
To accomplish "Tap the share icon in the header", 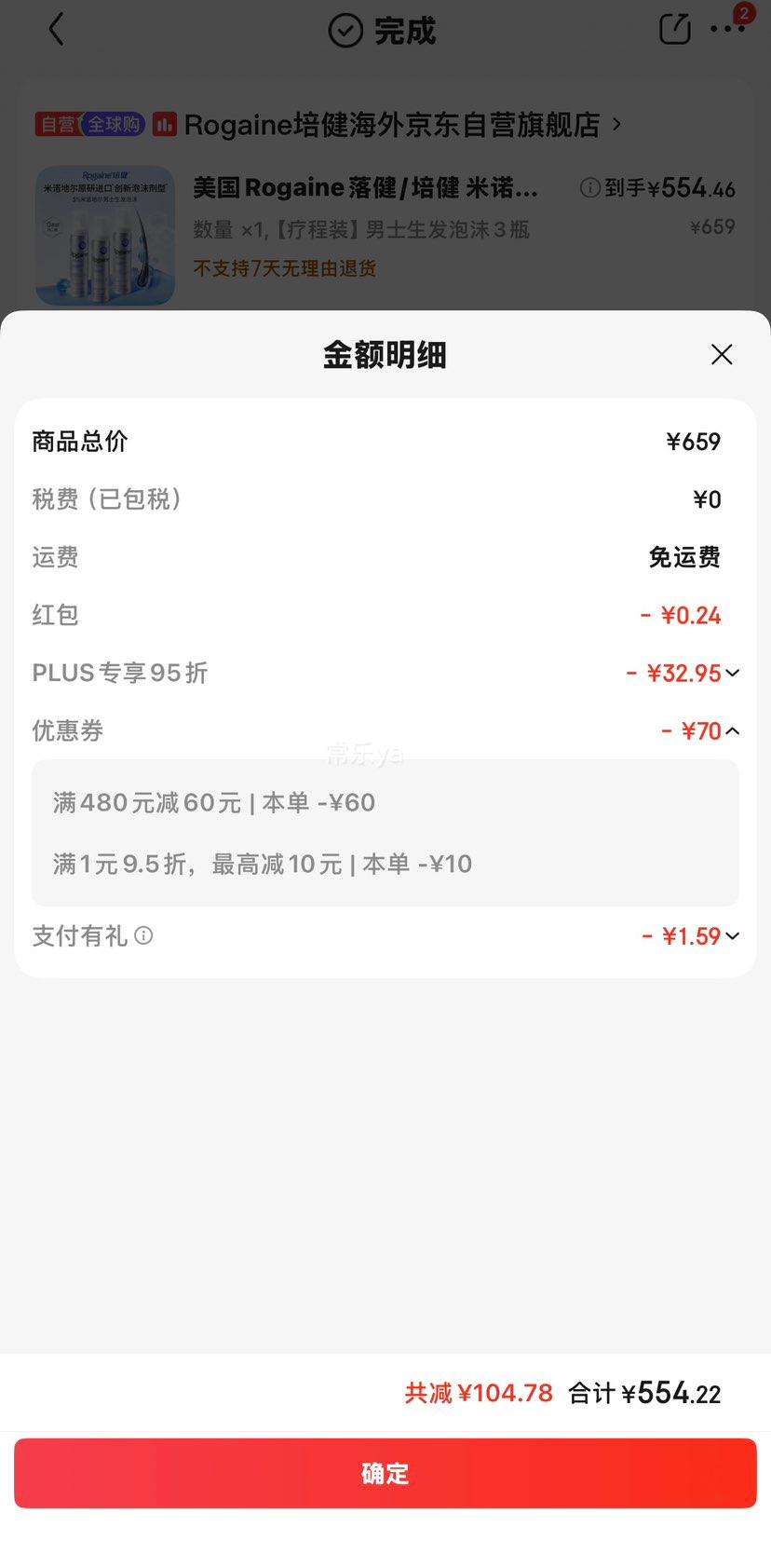I will click(673, 29).
